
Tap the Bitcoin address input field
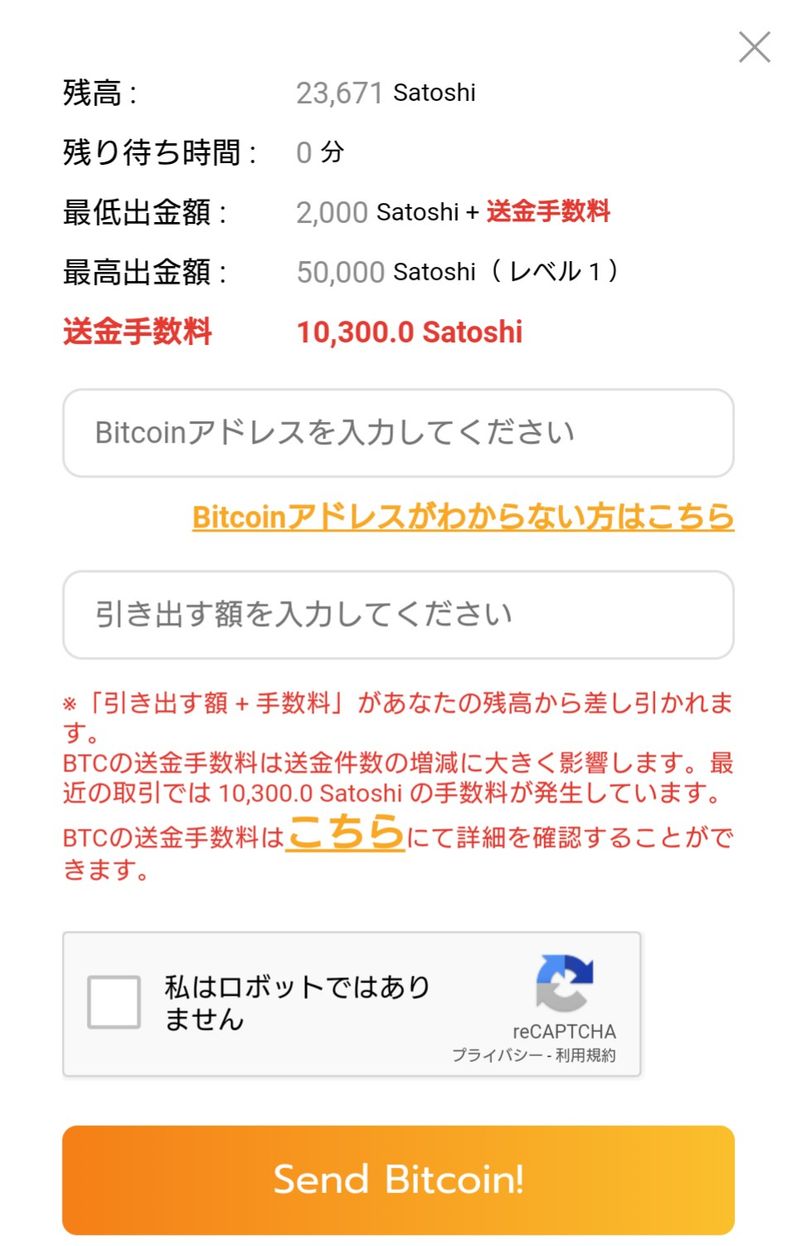398,433
